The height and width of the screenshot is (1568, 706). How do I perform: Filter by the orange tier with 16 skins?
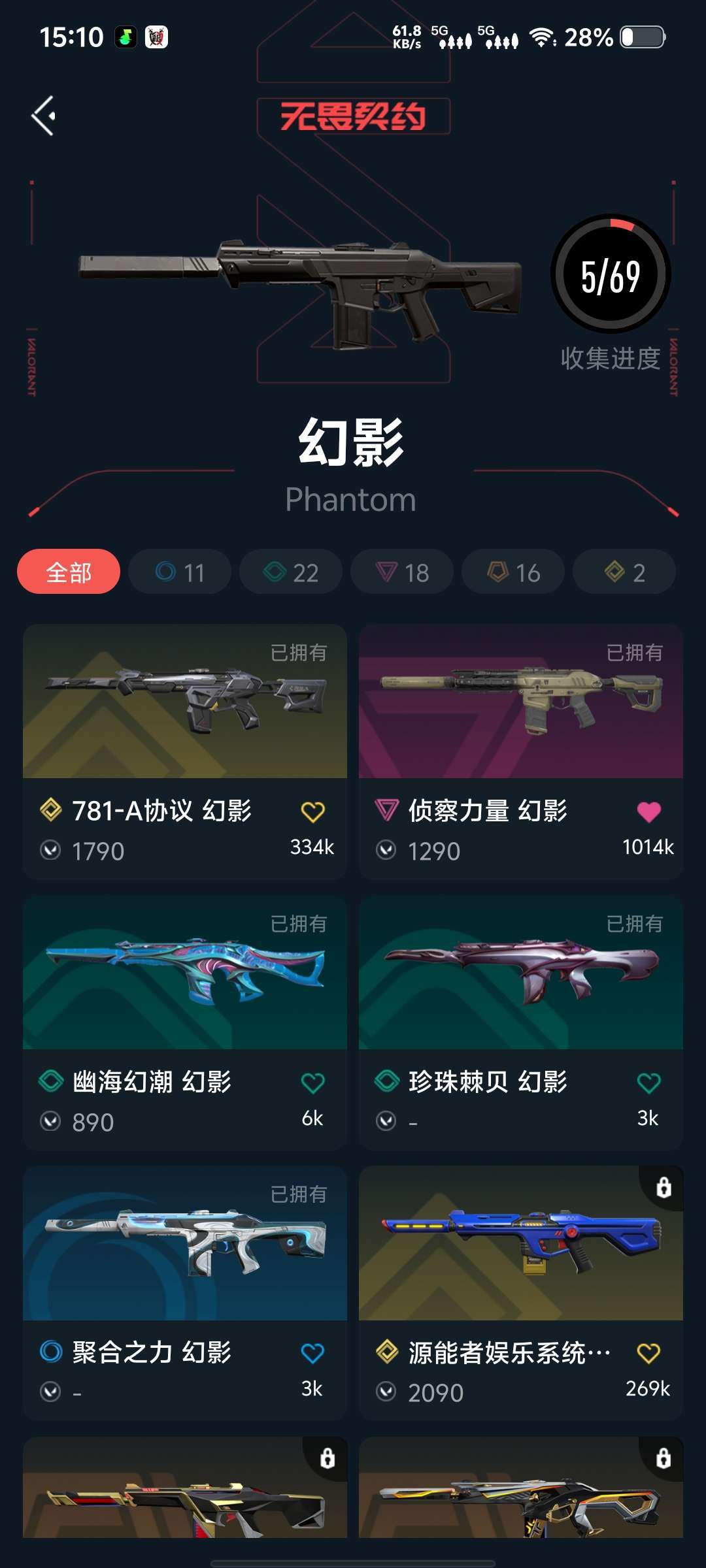pos(513,572)
